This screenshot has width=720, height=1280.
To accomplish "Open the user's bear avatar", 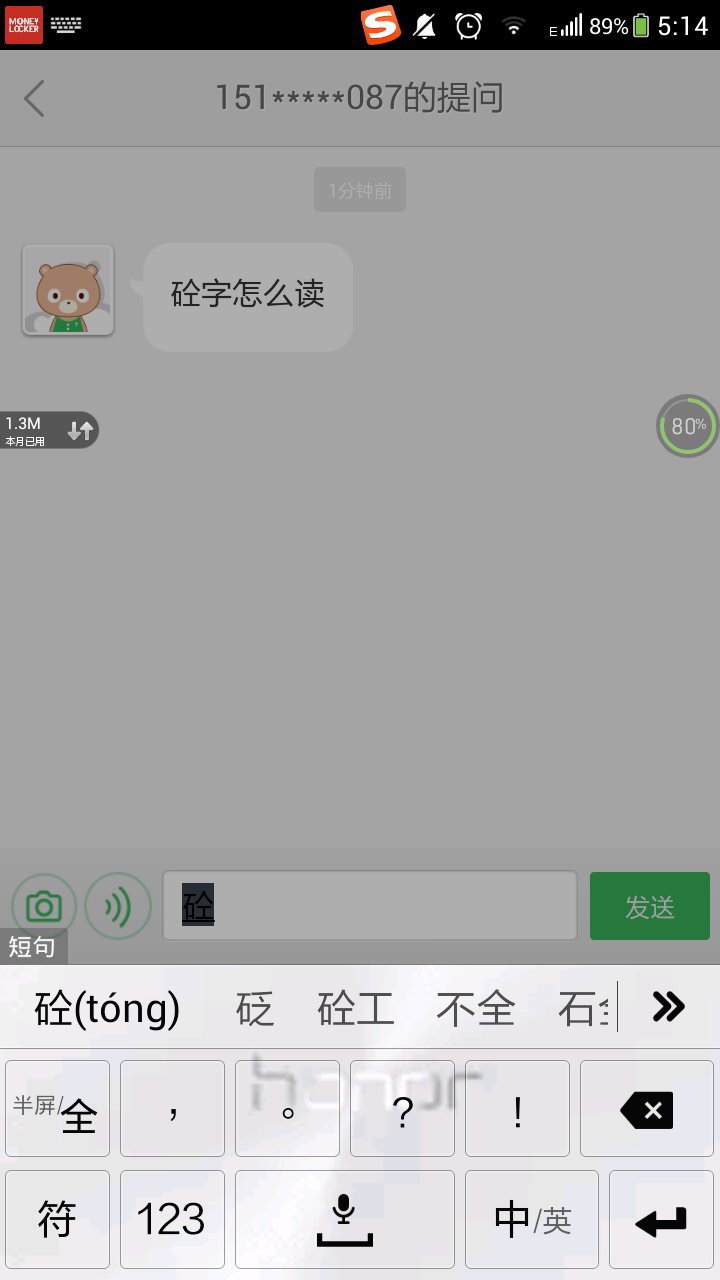I will (68, 290).
